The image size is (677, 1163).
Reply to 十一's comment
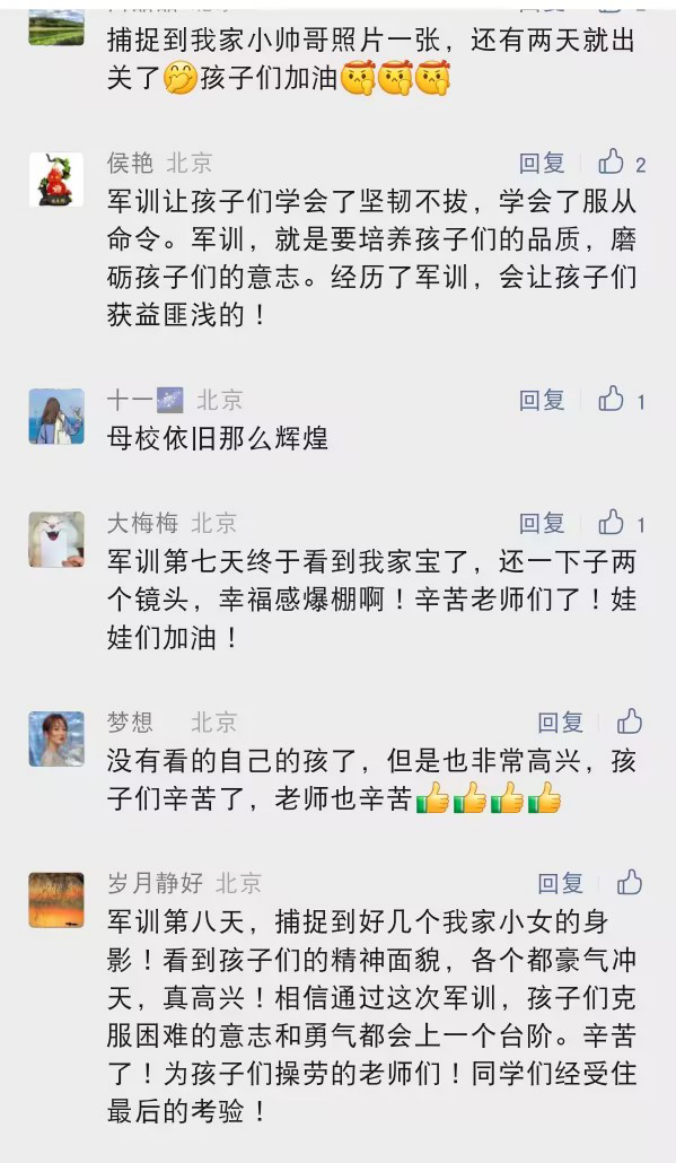(542, 401)
